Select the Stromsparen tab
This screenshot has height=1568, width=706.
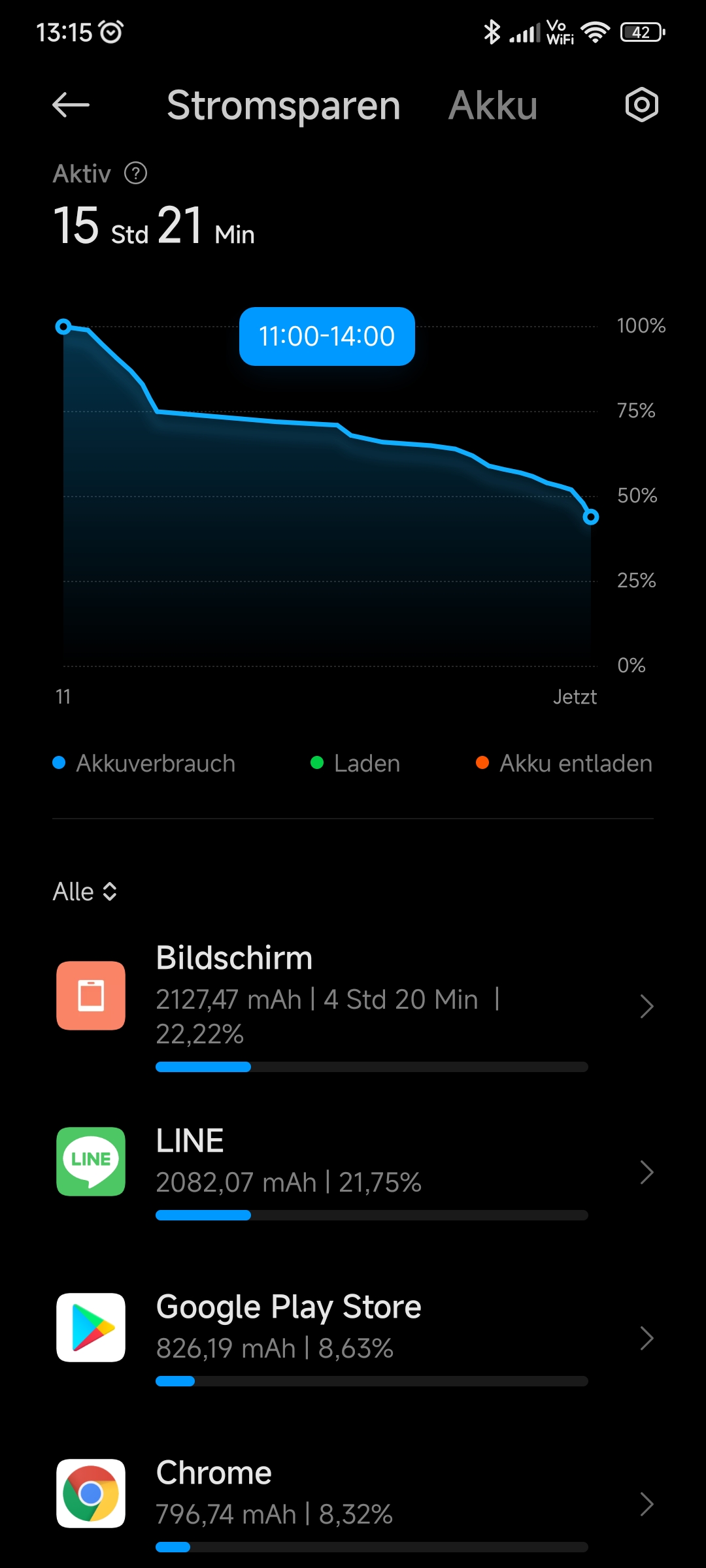click(x=284, y=105)
